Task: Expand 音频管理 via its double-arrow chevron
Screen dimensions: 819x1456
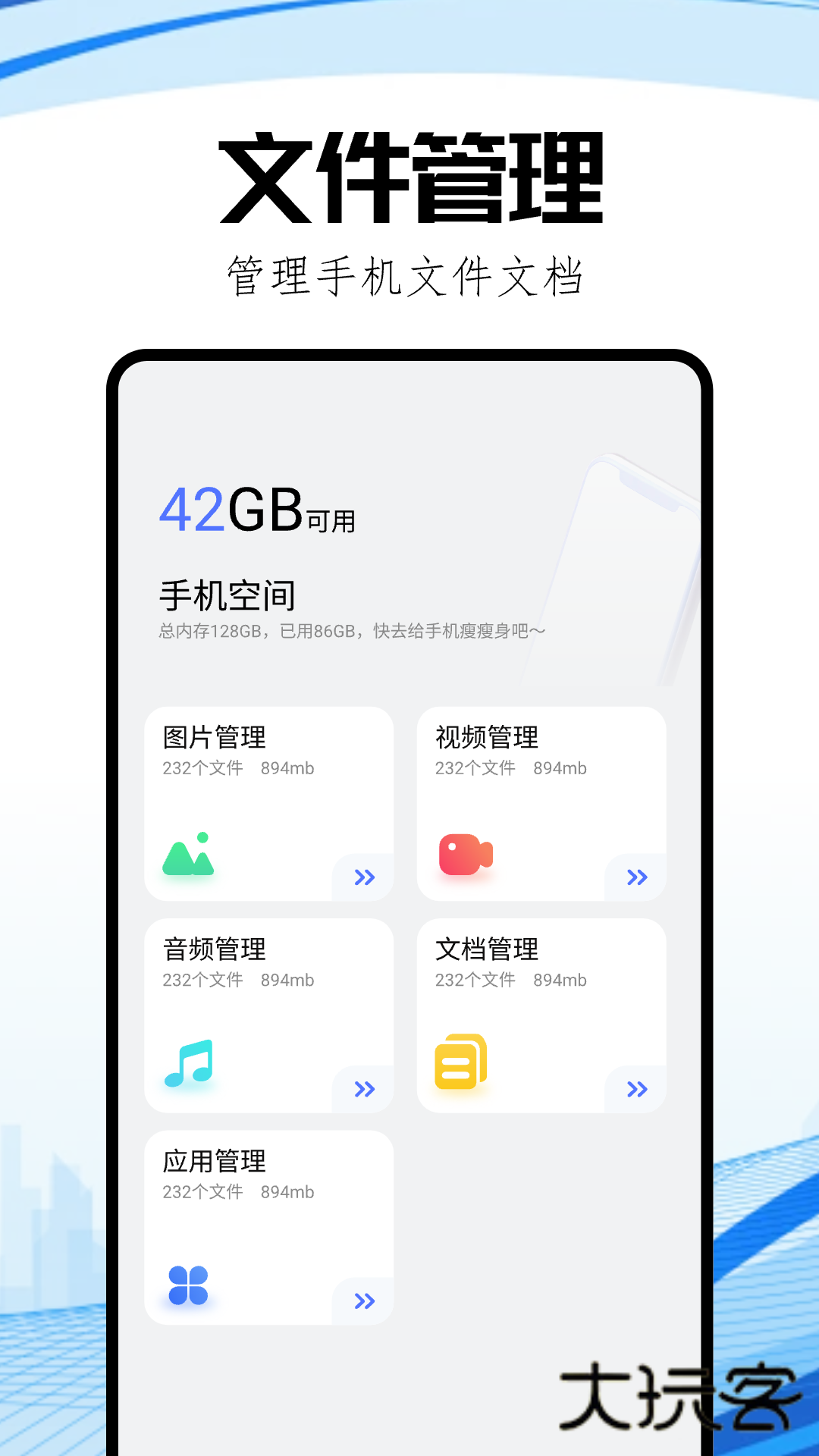Action: point(363,1090)
